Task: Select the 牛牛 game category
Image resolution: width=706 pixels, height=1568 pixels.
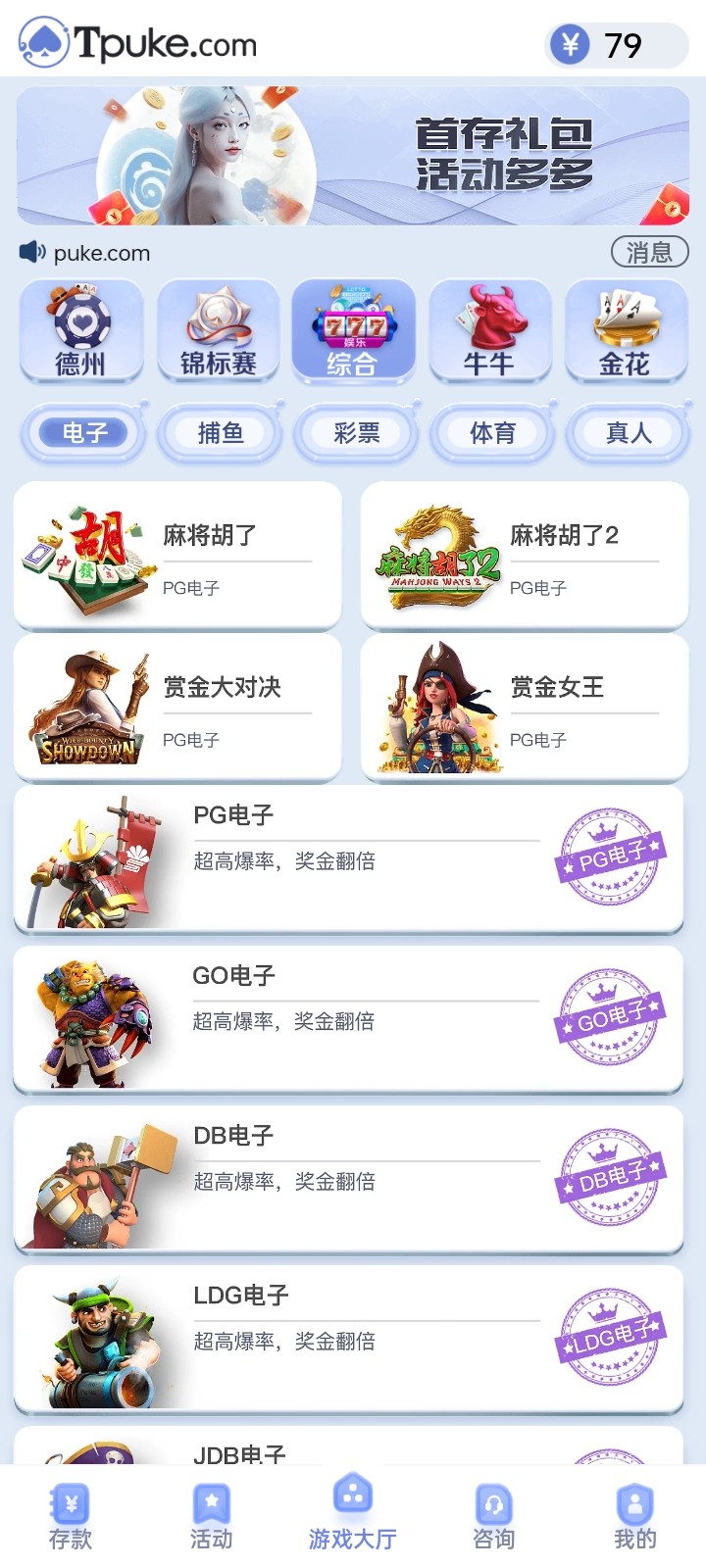Action: point(489,331)
